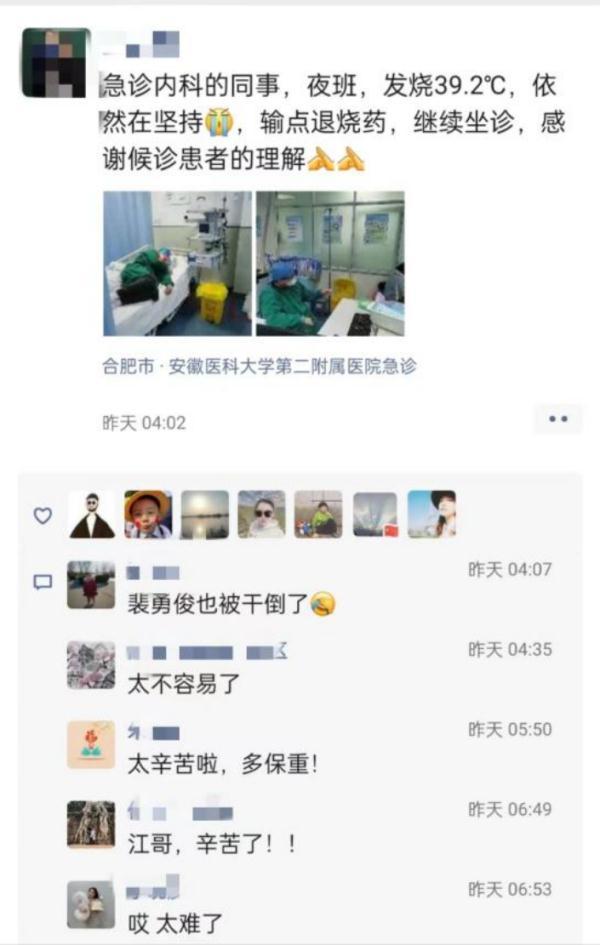600x945 pixels.
Task: Open avatar of commenter who wrote 江哥，辛苦了
Action: [x=91, y=825]
